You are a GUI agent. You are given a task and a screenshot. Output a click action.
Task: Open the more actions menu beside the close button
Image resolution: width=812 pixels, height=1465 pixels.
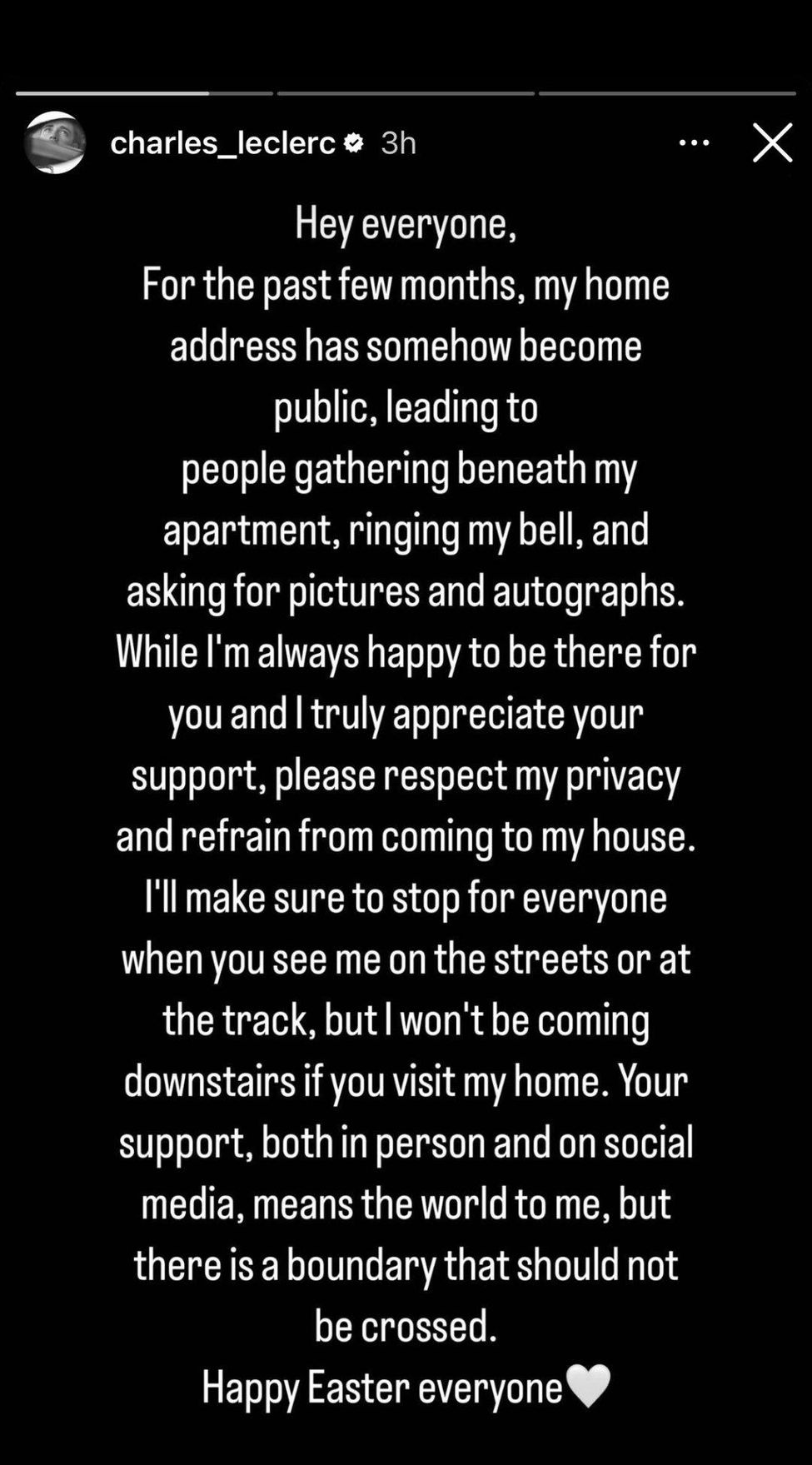(694, 142)
